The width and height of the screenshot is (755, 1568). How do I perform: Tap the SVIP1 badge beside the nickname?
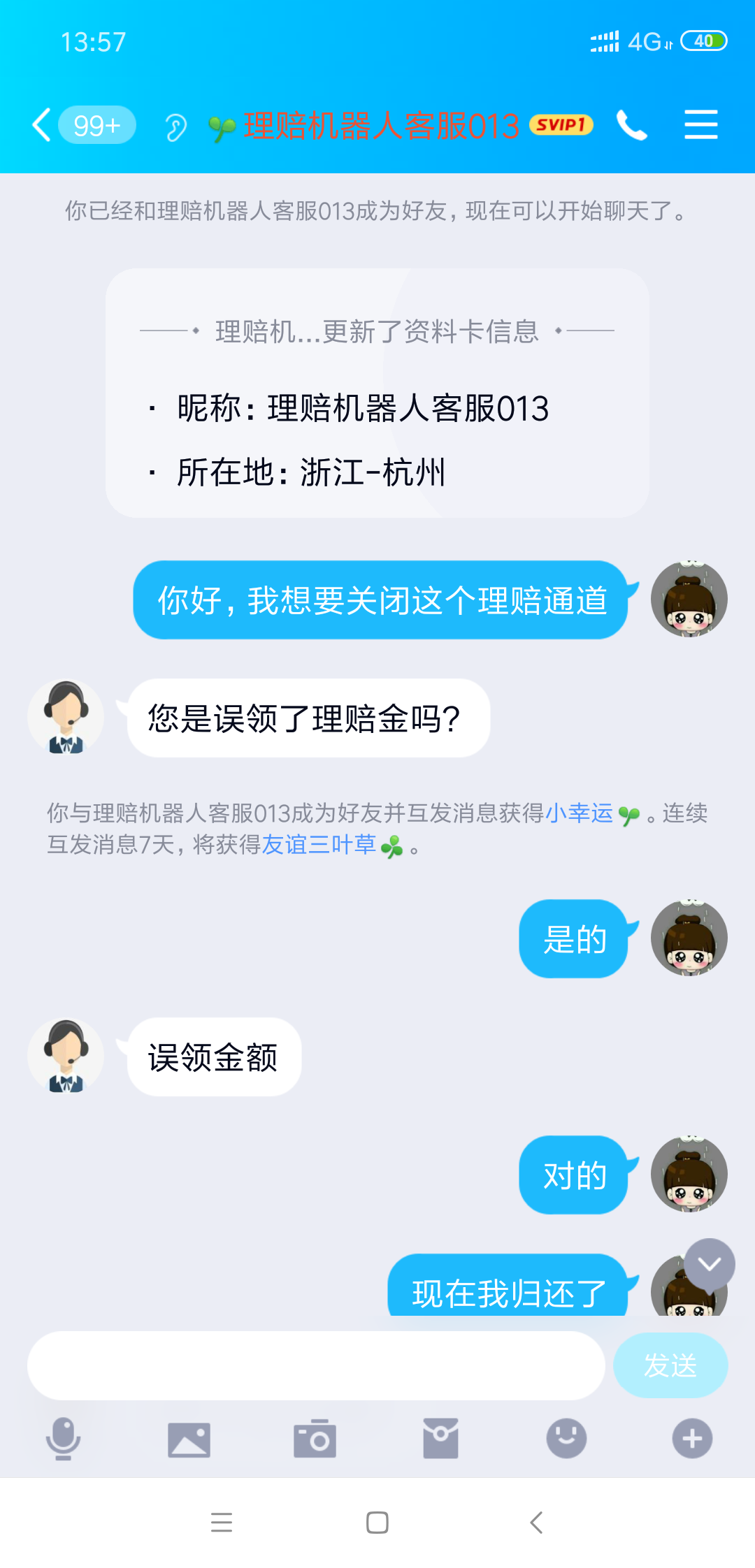point(561,126)
